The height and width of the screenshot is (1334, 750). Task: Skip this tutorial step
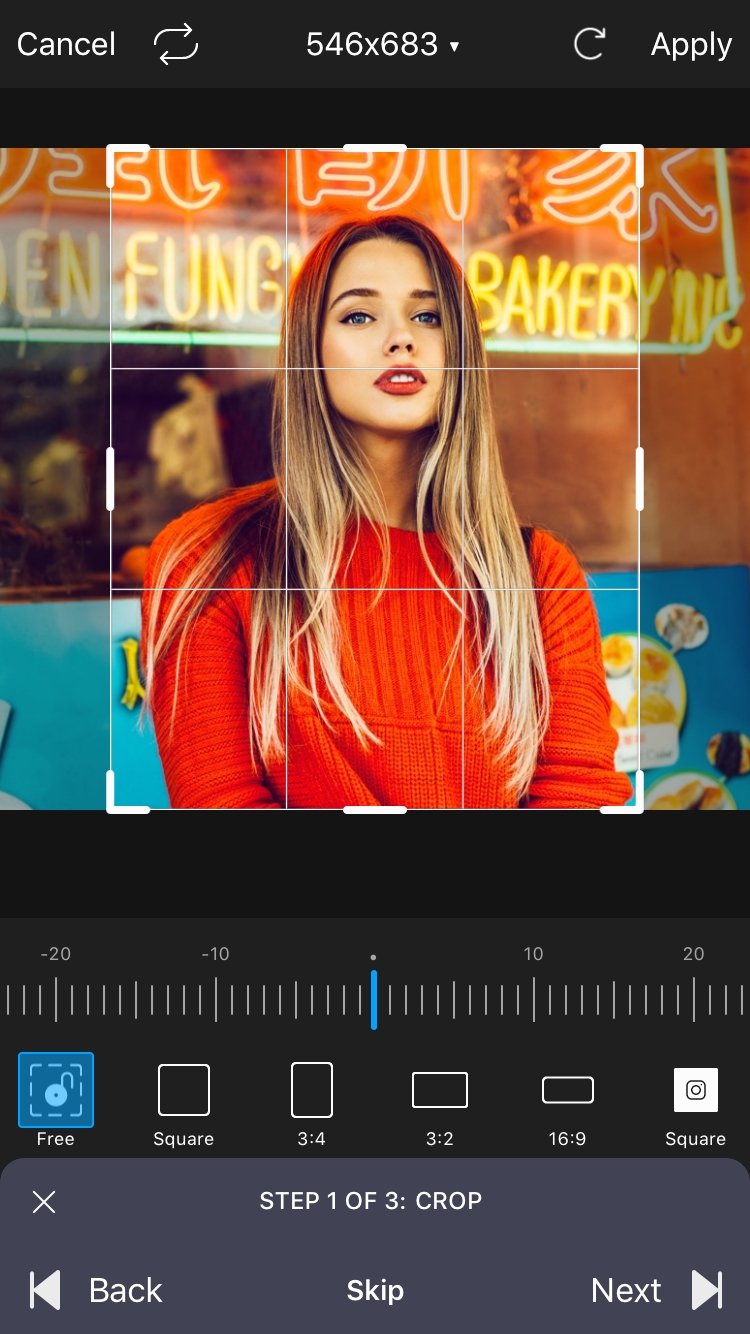click(375, 1291)
